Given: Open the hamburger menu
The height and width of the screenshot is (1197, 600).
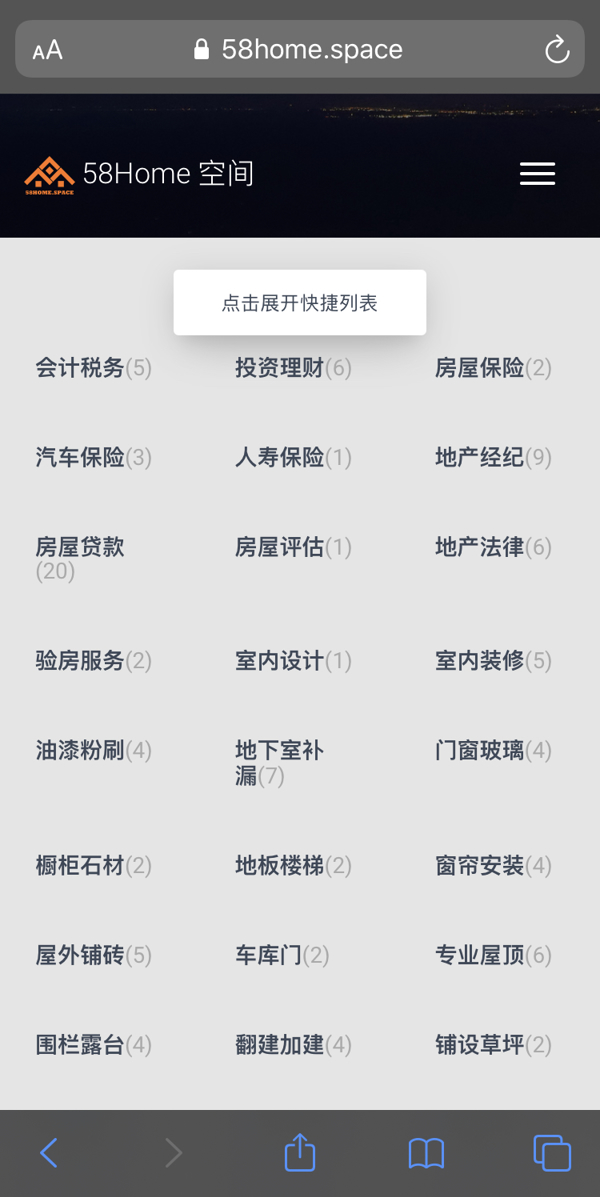Looking at the screenshot, I should (x=537, y=174).
